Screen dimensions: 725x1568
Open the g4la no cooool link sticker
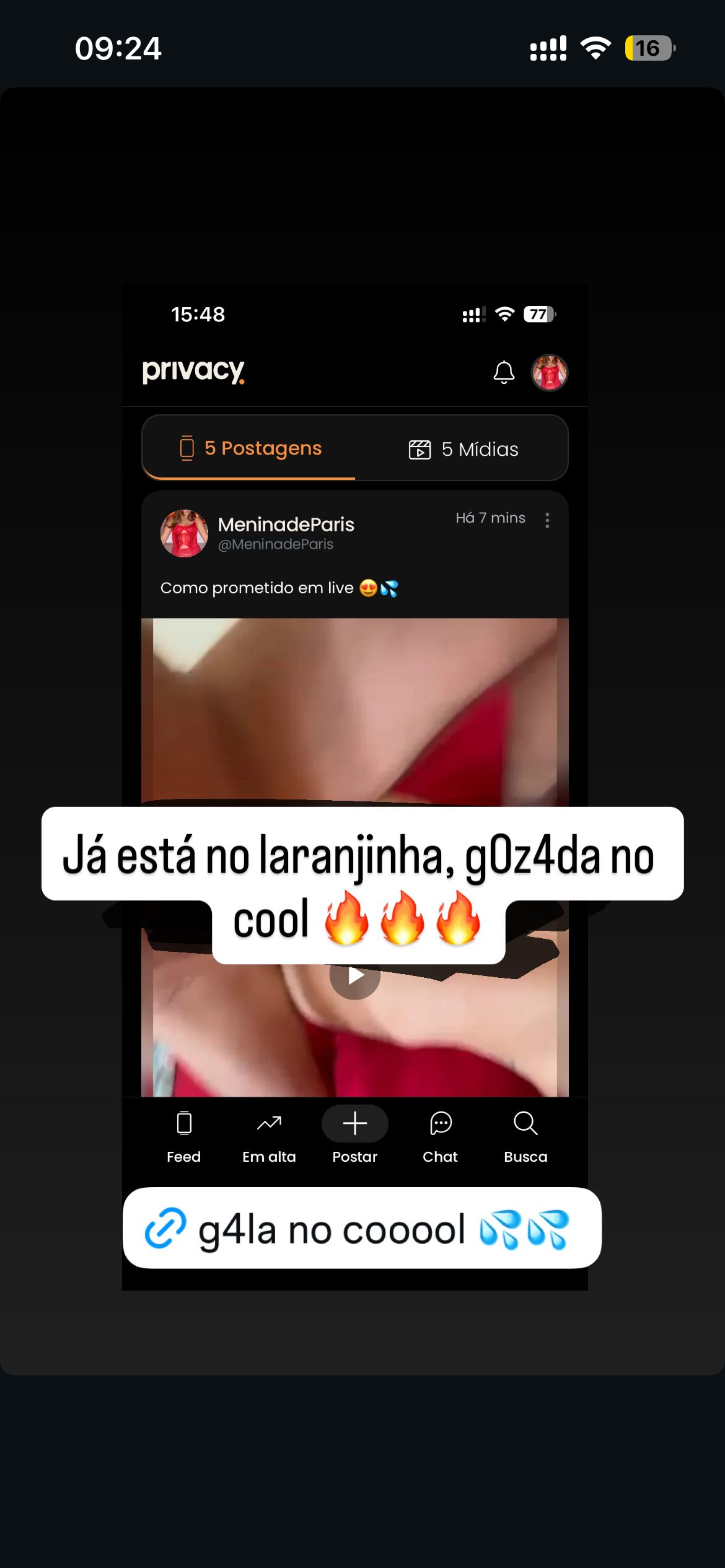[x=362, y=1229]
